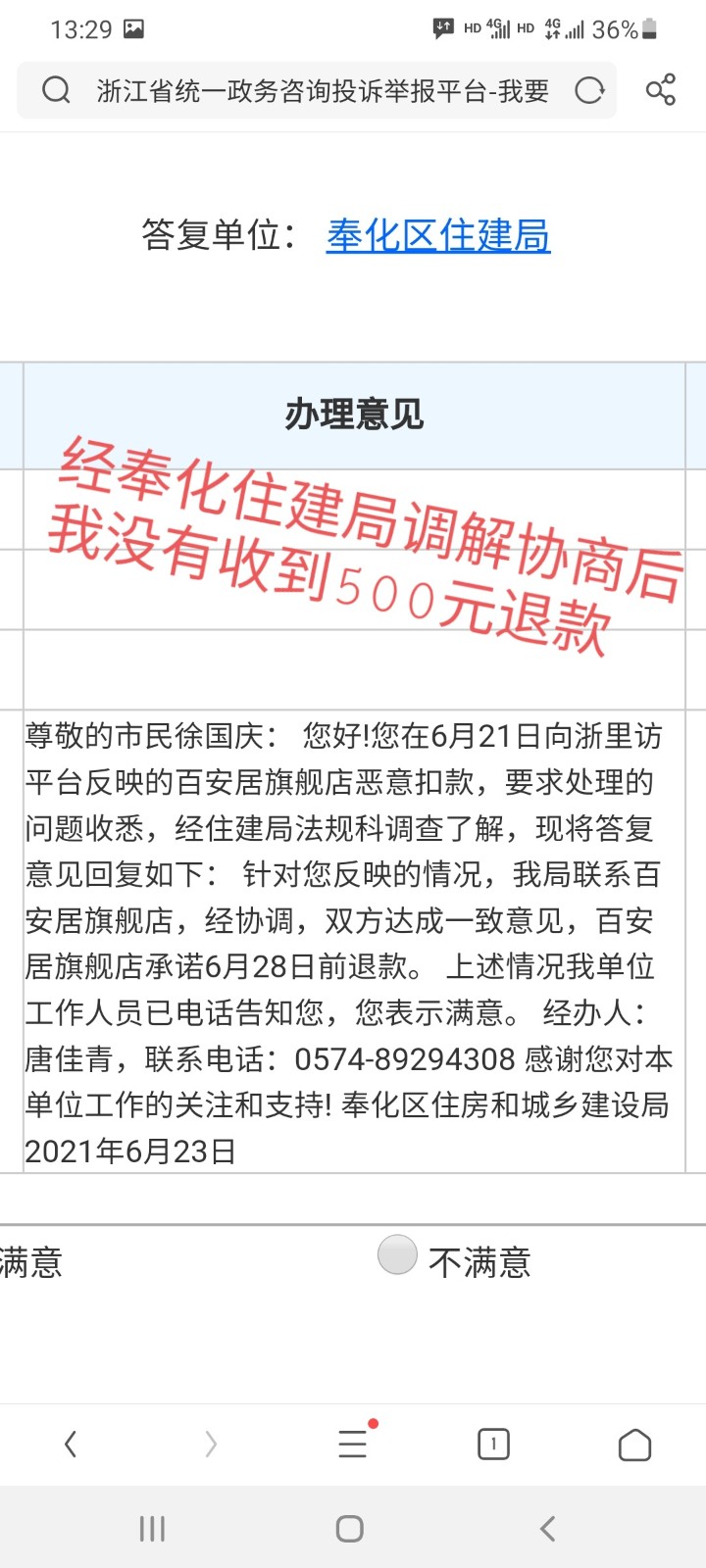Go back to the previous browser page
The height and width of the screenshot is (1568, 706).
(x=71, y=1444)
